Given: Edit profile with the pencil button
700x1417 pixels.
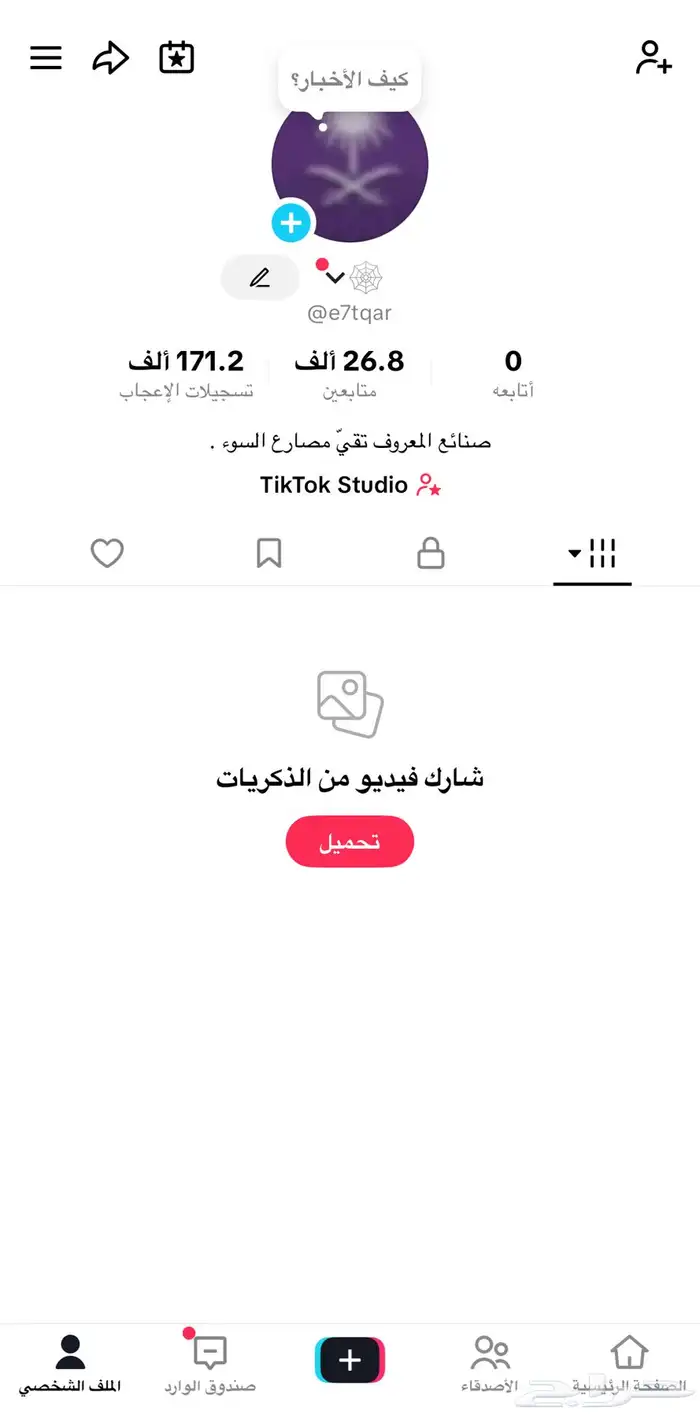Looking at the screenshot, I should click(x=260, y=278).
